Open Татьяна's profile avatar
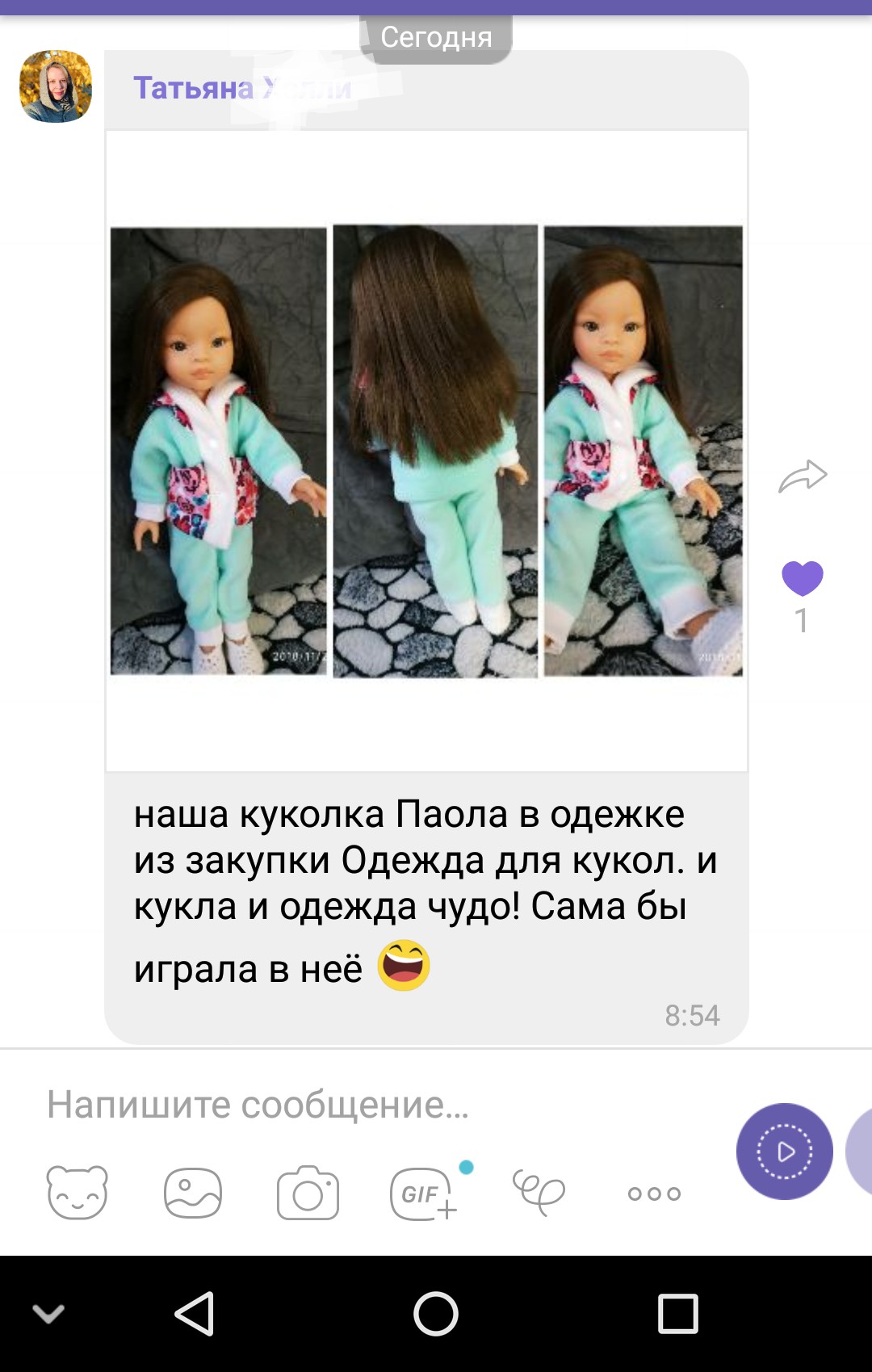Screen dimensions: 872x1372 (x=56, y=86)
